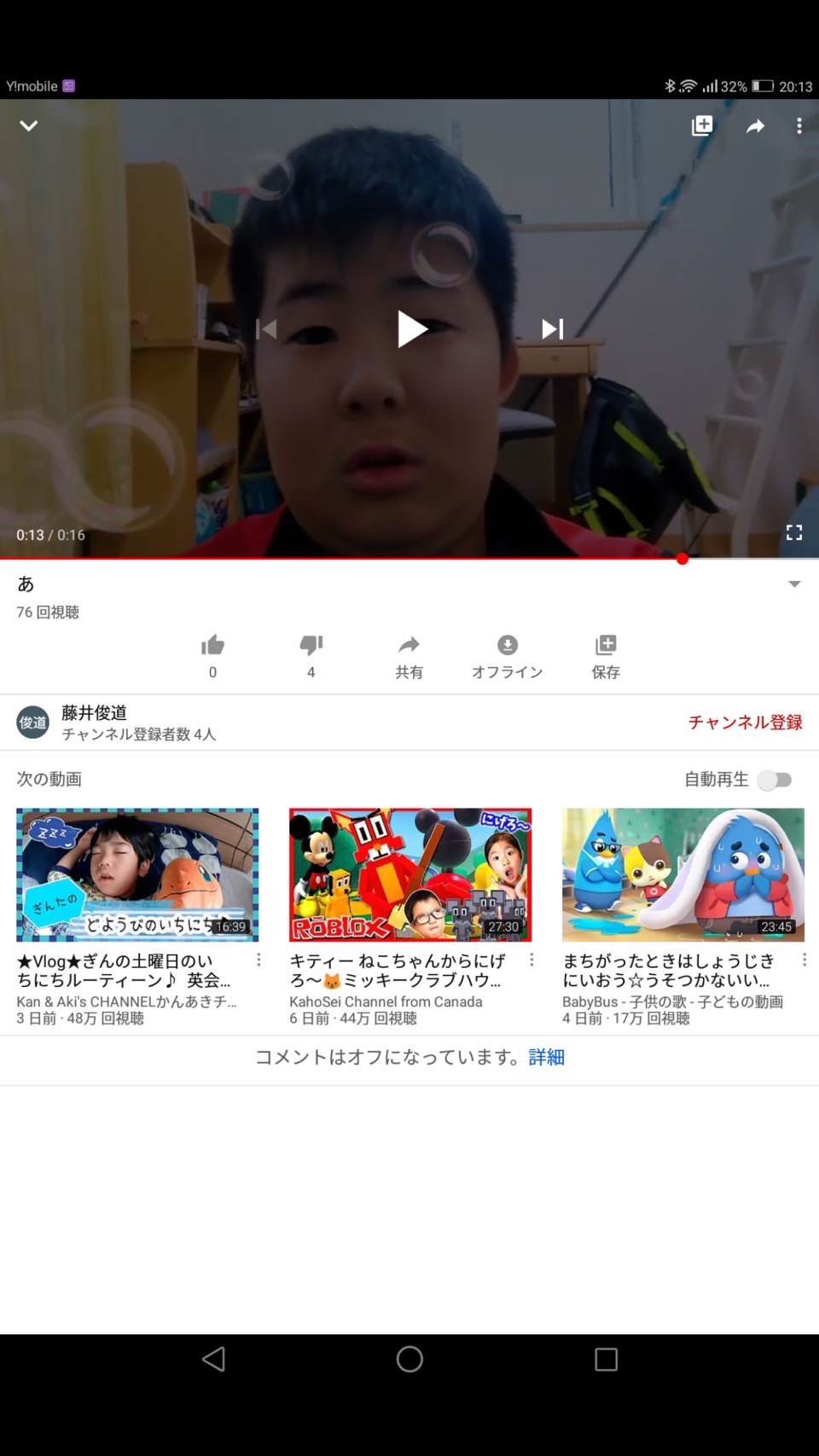Tap the 詳細 link about comments
The image size is (819, 1456).
click(x=547, y=1058)
